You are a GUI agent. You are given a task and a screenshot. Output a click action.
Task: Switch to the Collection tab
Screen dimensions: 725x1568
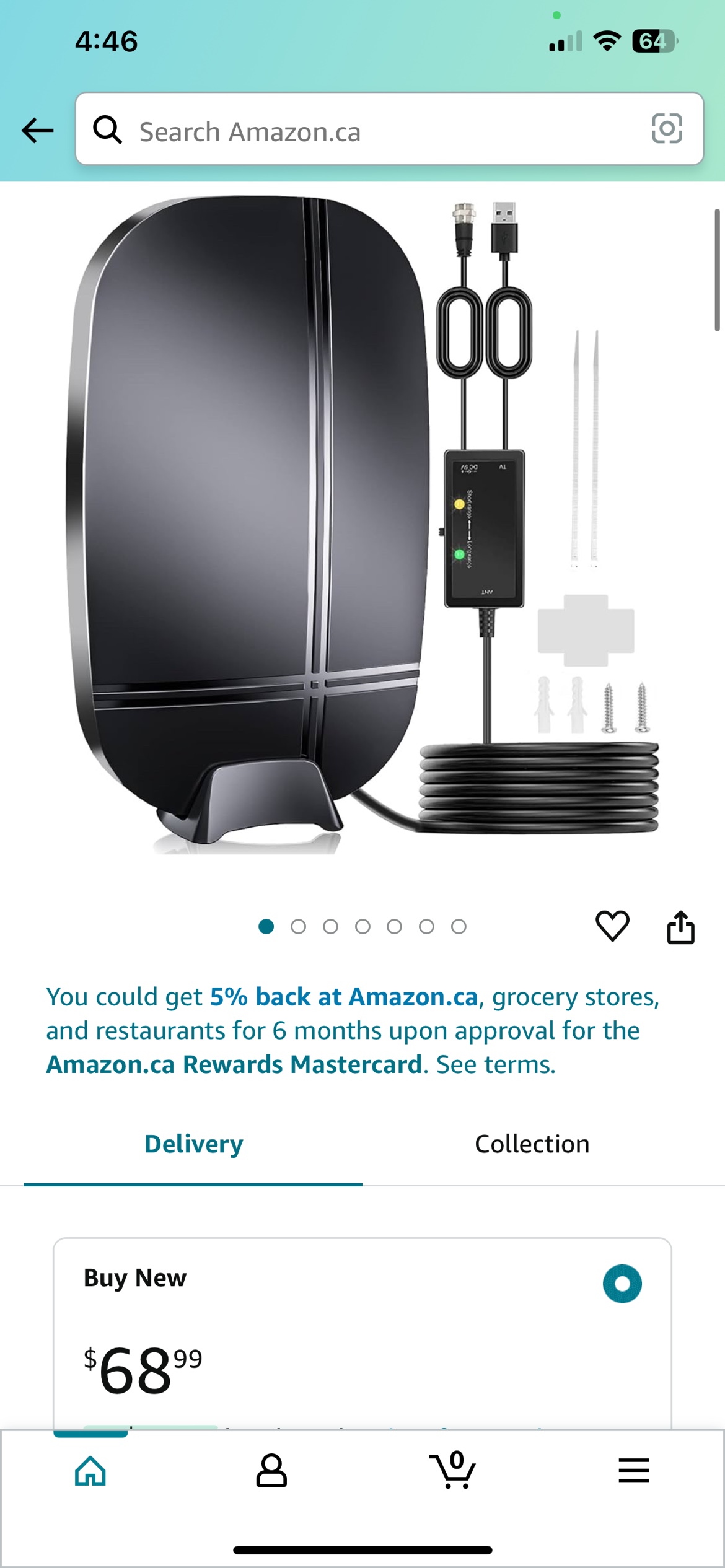tap(533, 1143)
